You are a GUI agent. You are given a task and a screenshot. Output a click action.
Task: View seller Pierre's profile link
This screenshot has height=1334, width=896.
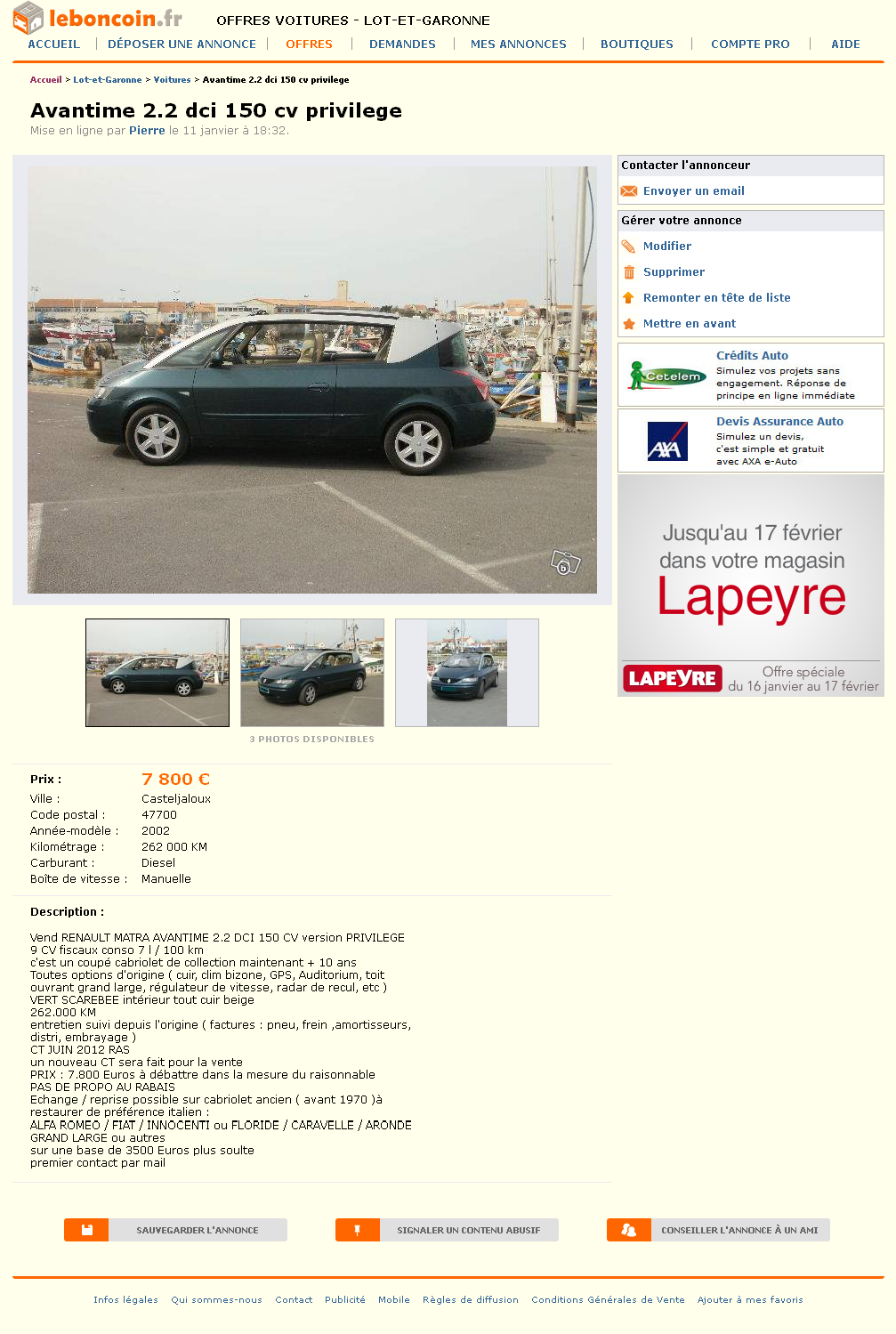147,130
